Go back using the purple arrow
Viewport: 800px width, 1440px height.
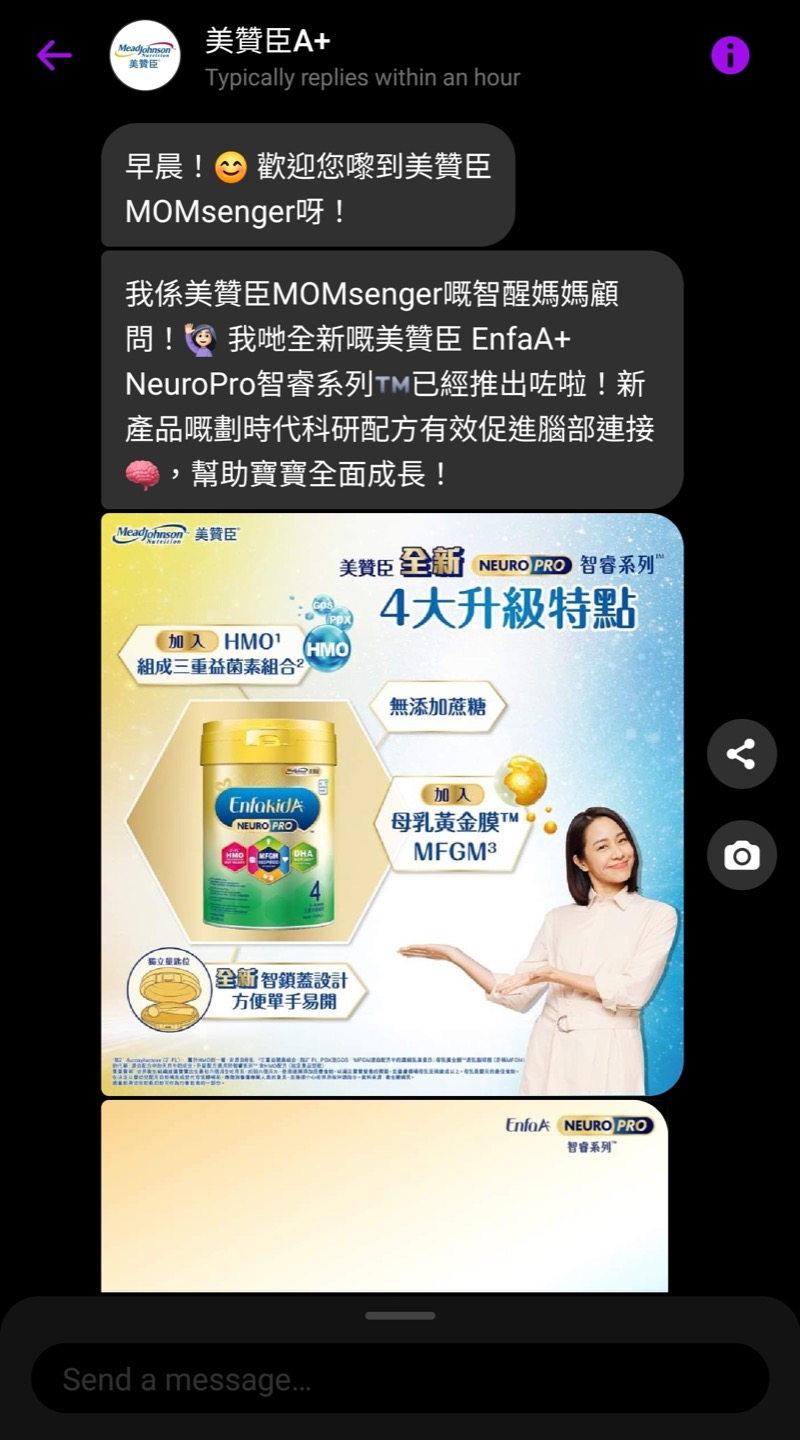click(x=54, y=55)
